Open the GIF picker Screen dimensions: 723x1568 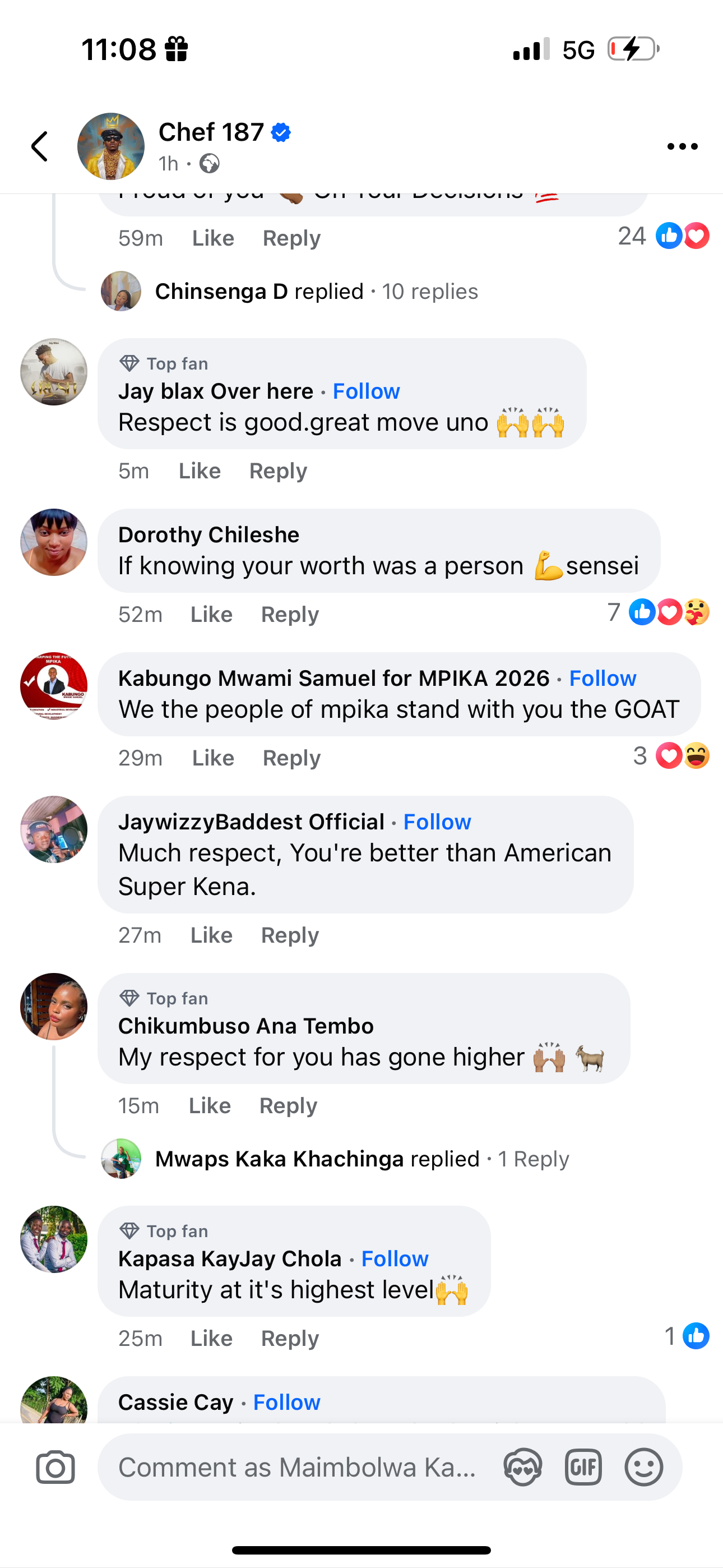583,1468
